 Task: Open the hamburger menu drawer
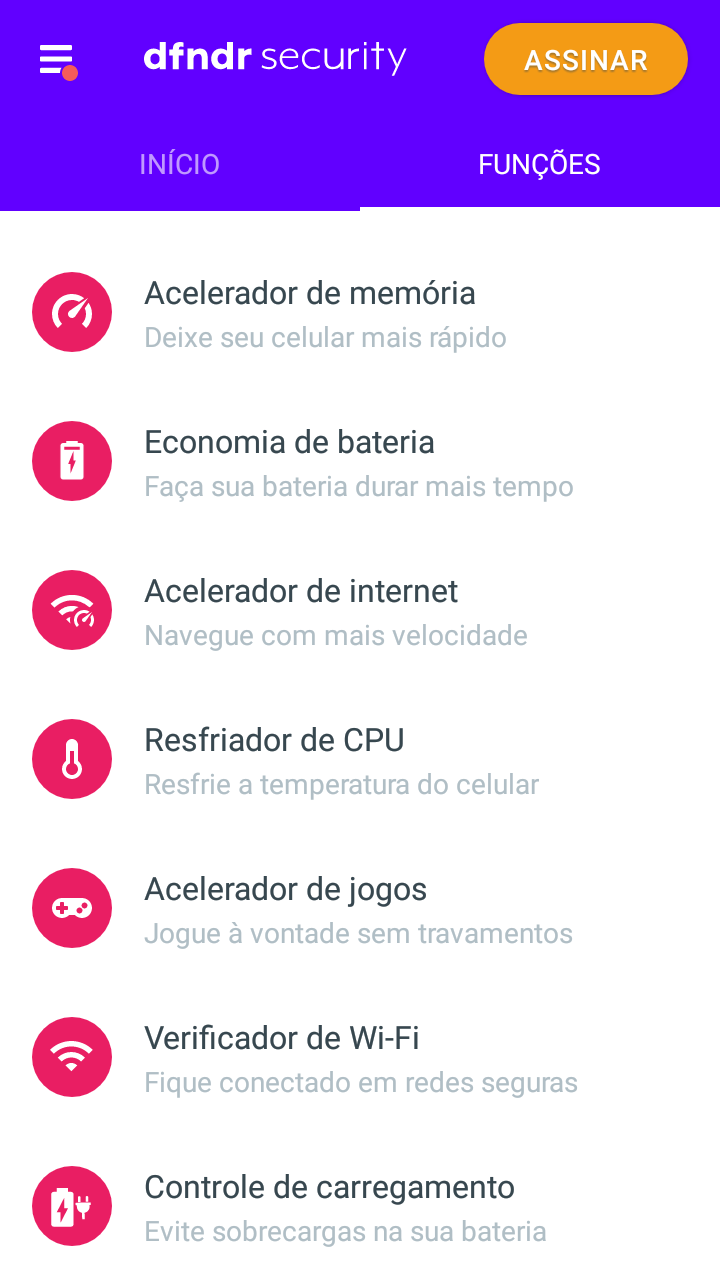tap(57, 60)
